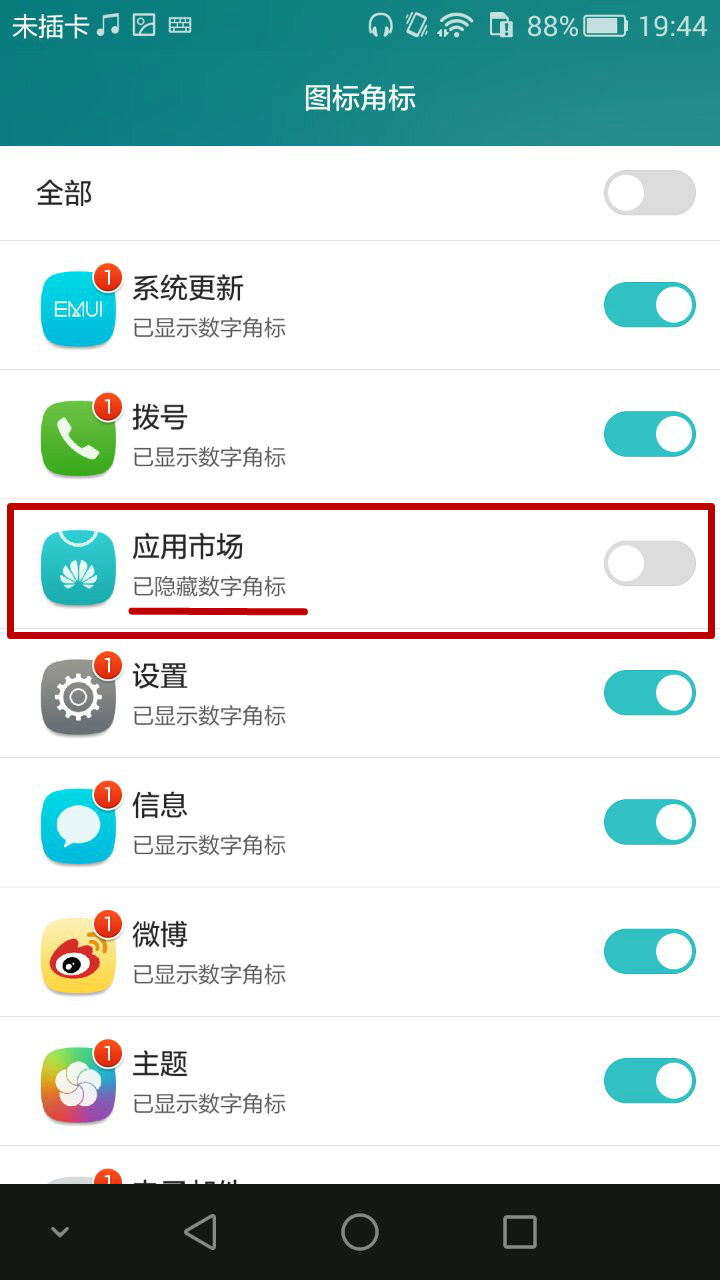Open the recent apps view

coord(520,1232)
